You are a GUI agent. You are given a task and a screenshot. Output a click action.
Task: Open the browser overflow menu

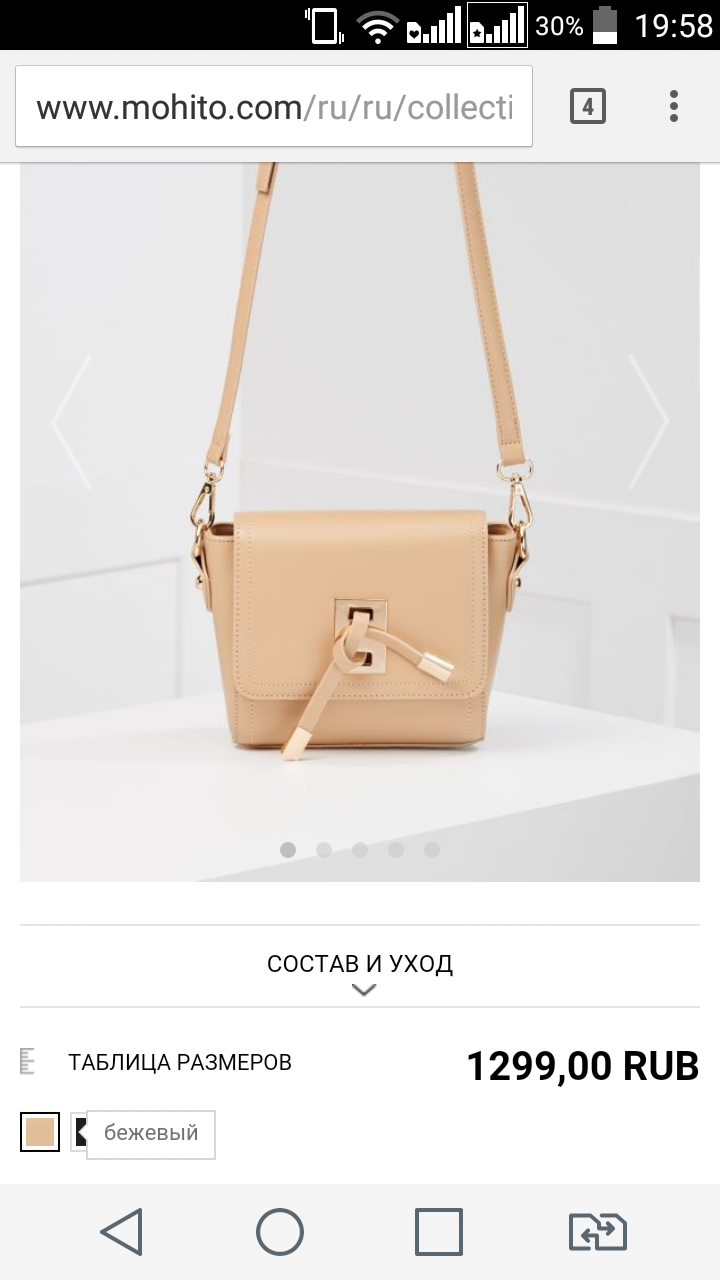[x=674, y=106]
